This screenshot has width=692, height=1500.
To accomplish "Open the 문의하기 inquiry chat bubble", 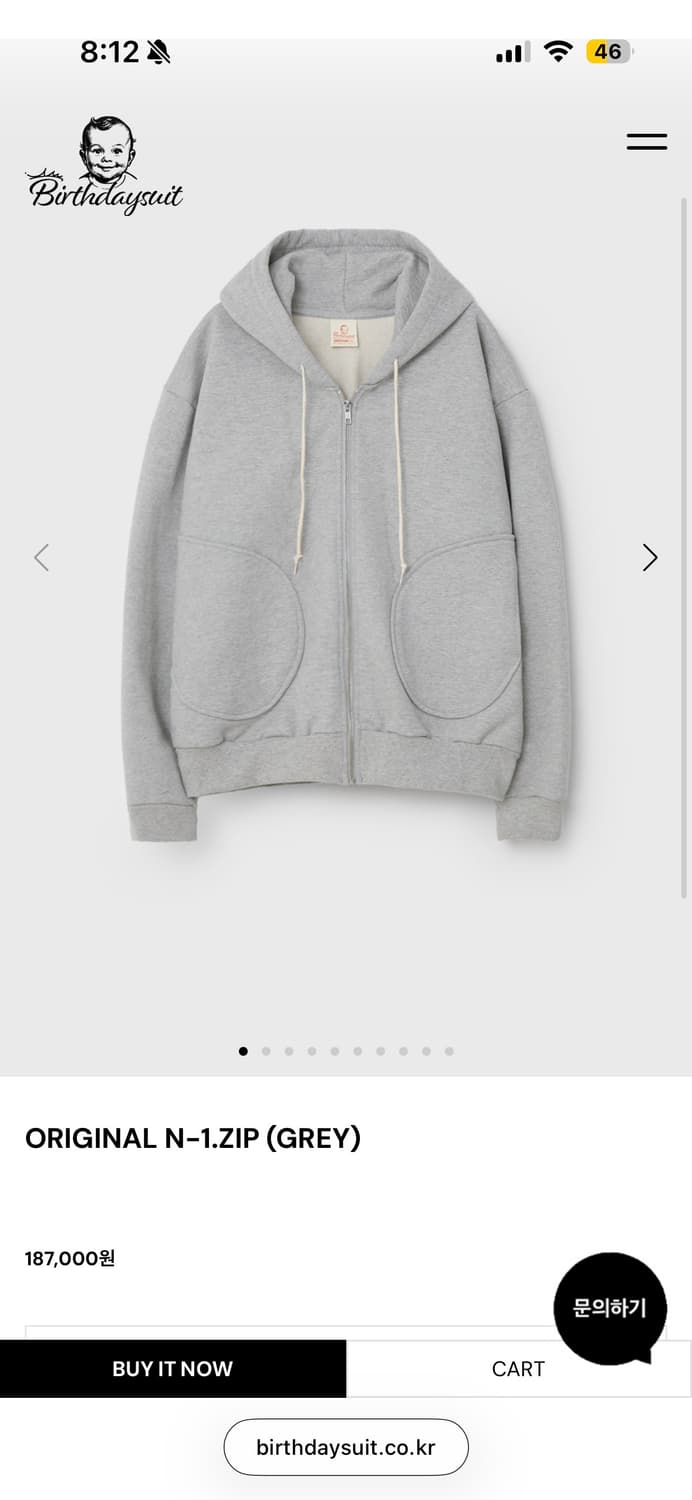I will tap(609, 1307).
